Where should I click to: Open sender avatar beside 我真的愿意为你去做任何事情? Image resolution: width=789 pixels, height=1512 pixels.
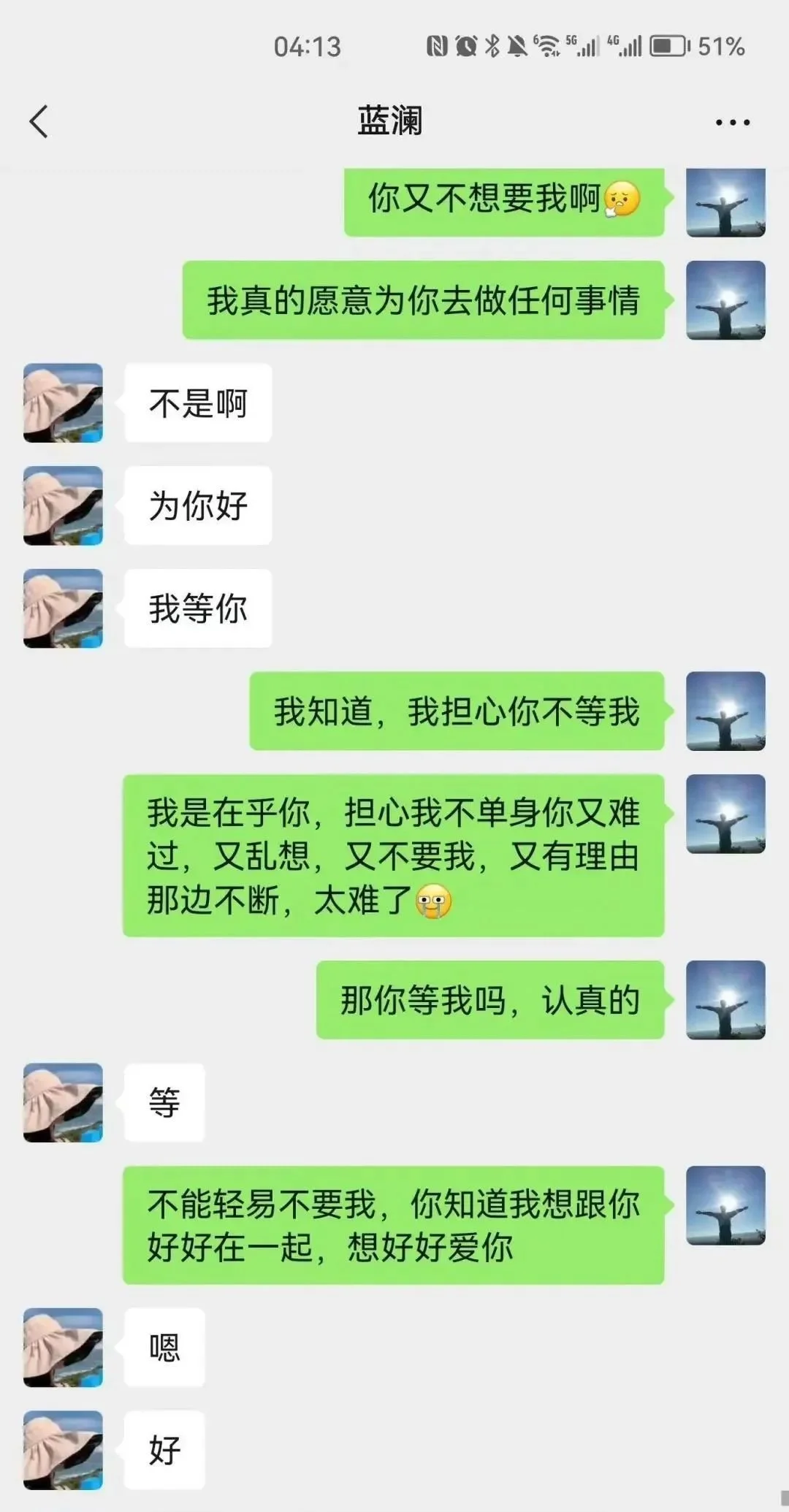(x=725, y=300)
